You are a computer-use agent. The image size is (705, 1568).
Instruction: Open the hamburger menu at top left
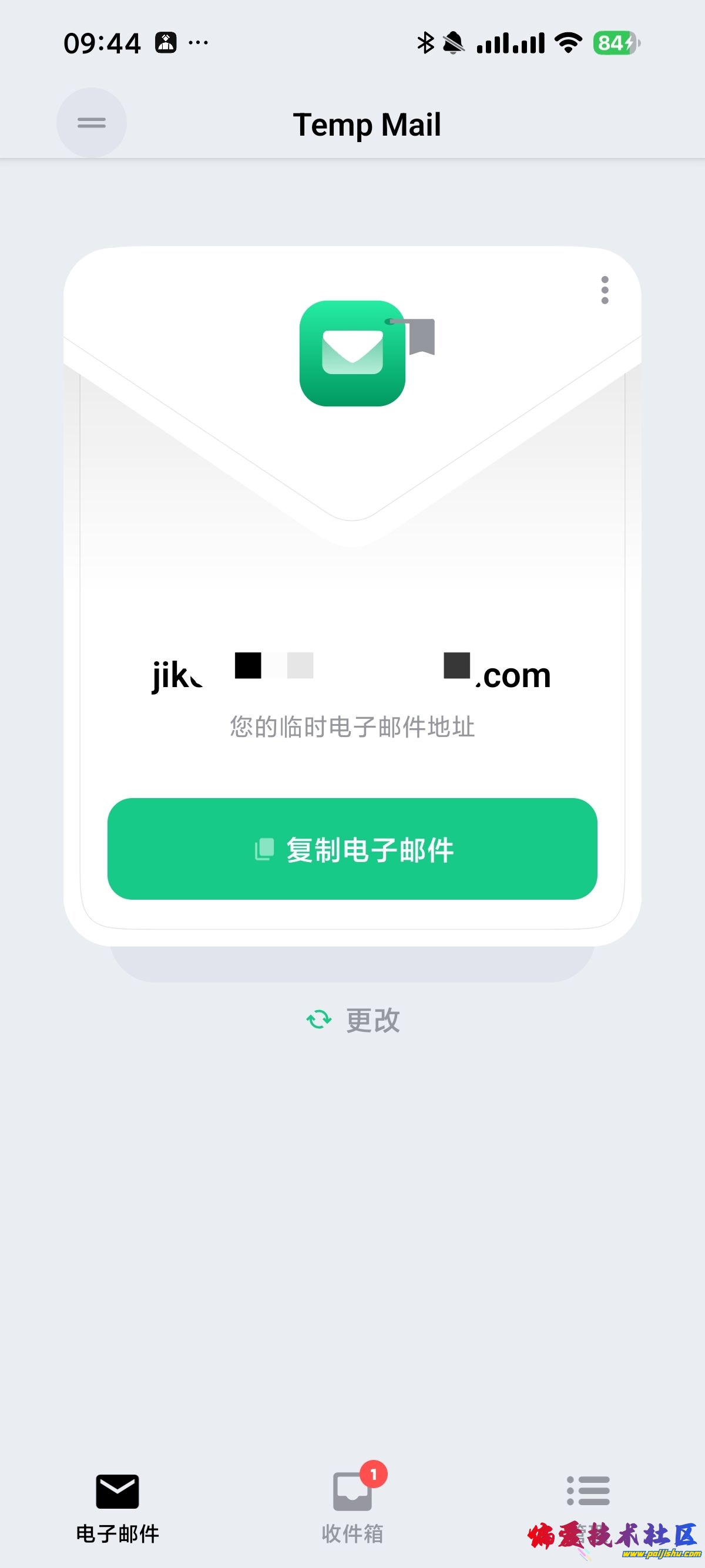click(x=90, y=123)
